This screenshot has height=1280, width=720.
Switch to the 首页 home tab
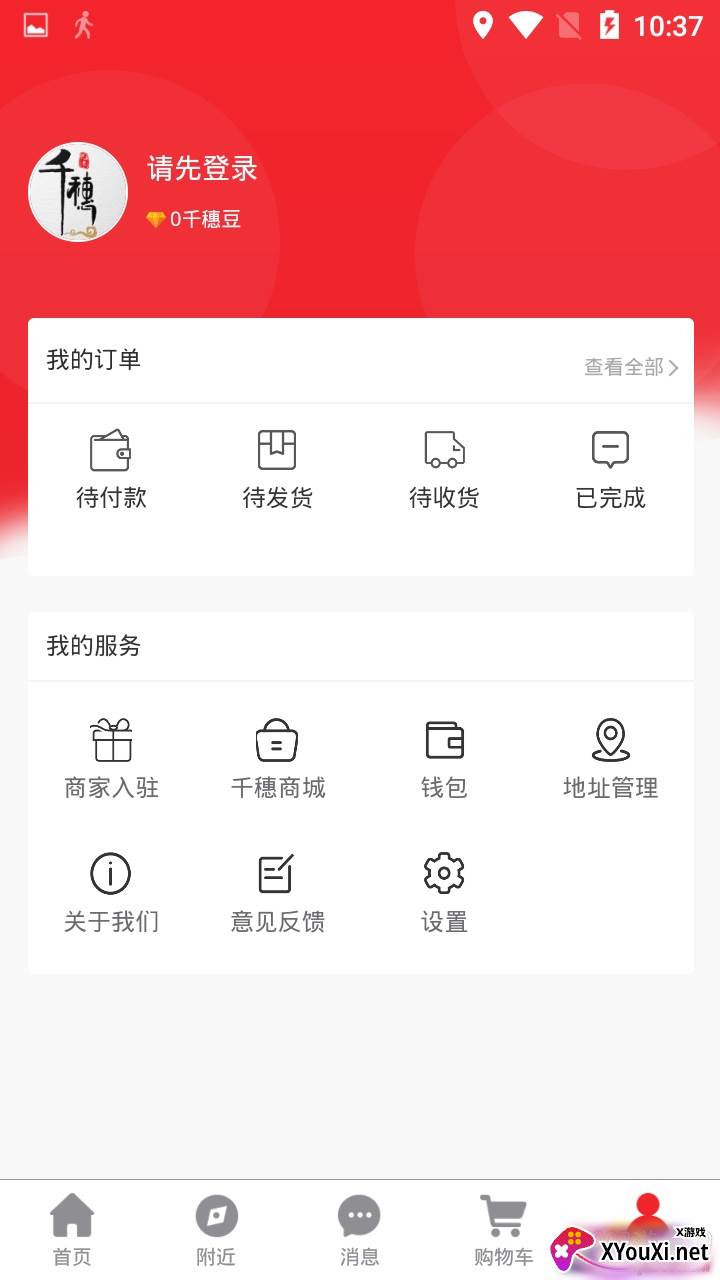pos(72,1230)
